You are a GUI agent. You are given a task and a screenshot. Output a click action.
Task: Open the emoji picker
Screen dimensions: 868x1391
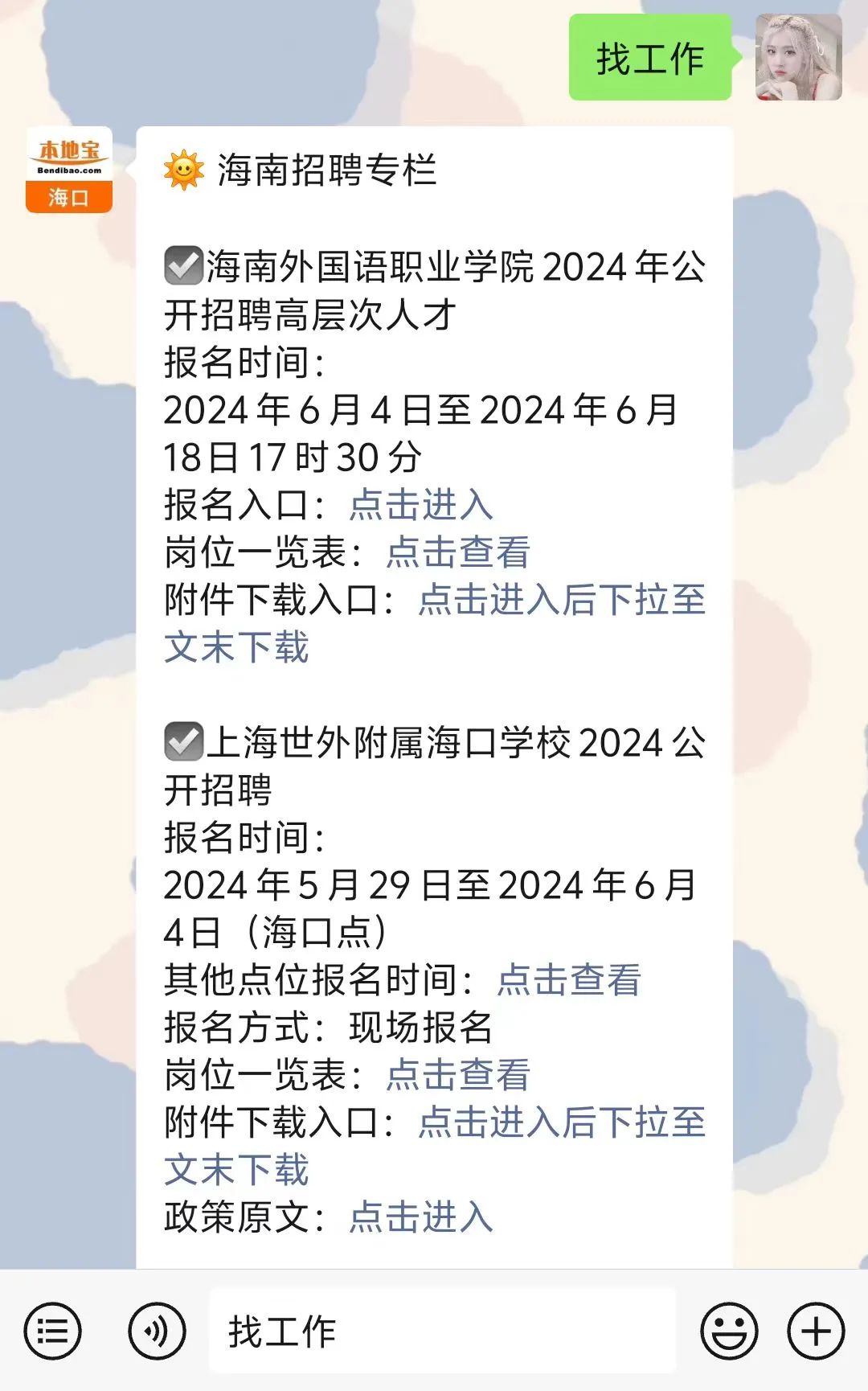pos(729,1332)
